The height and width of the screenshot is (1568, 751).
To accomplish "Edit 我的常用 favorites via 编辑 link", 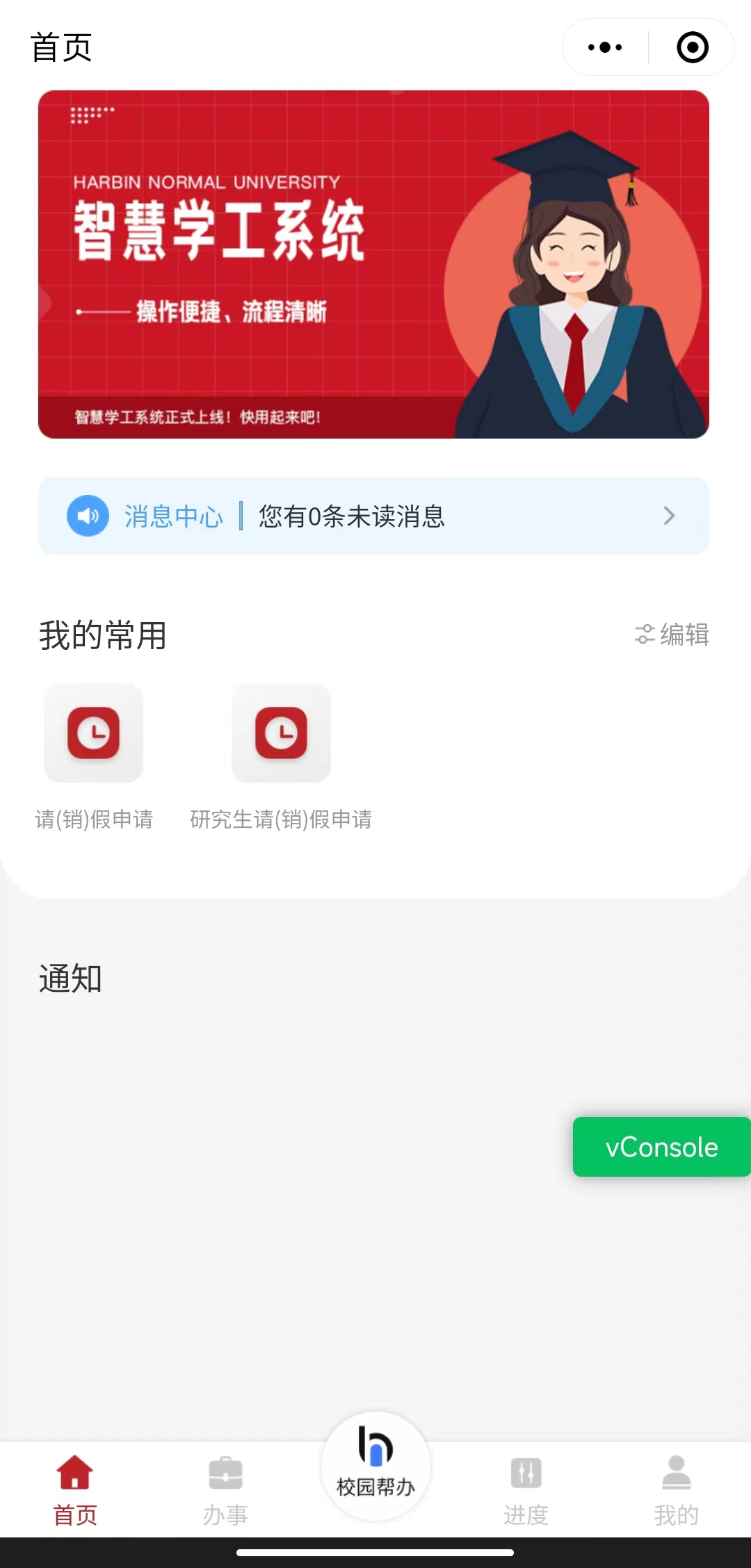I will pyautogui.click(x=688, y=635).
